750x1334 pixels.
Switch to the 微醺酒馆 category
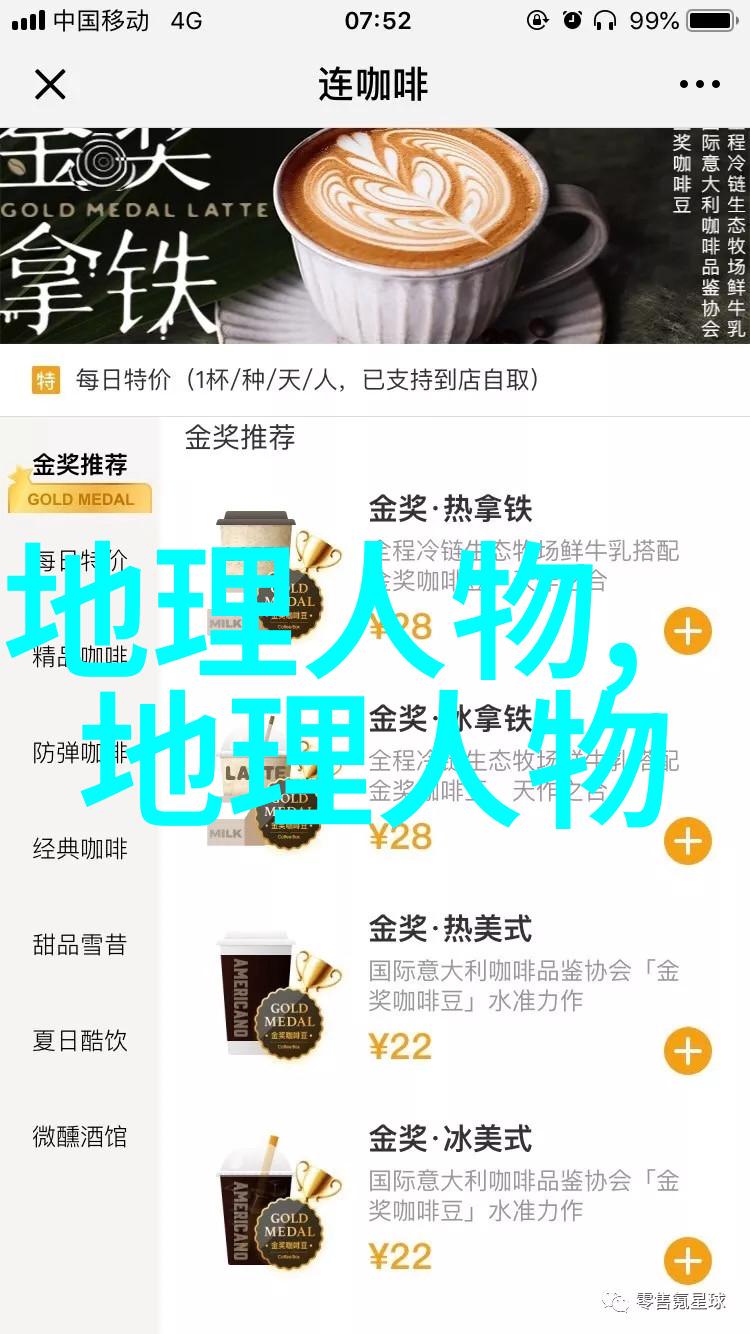click(x=80, y=1136)
